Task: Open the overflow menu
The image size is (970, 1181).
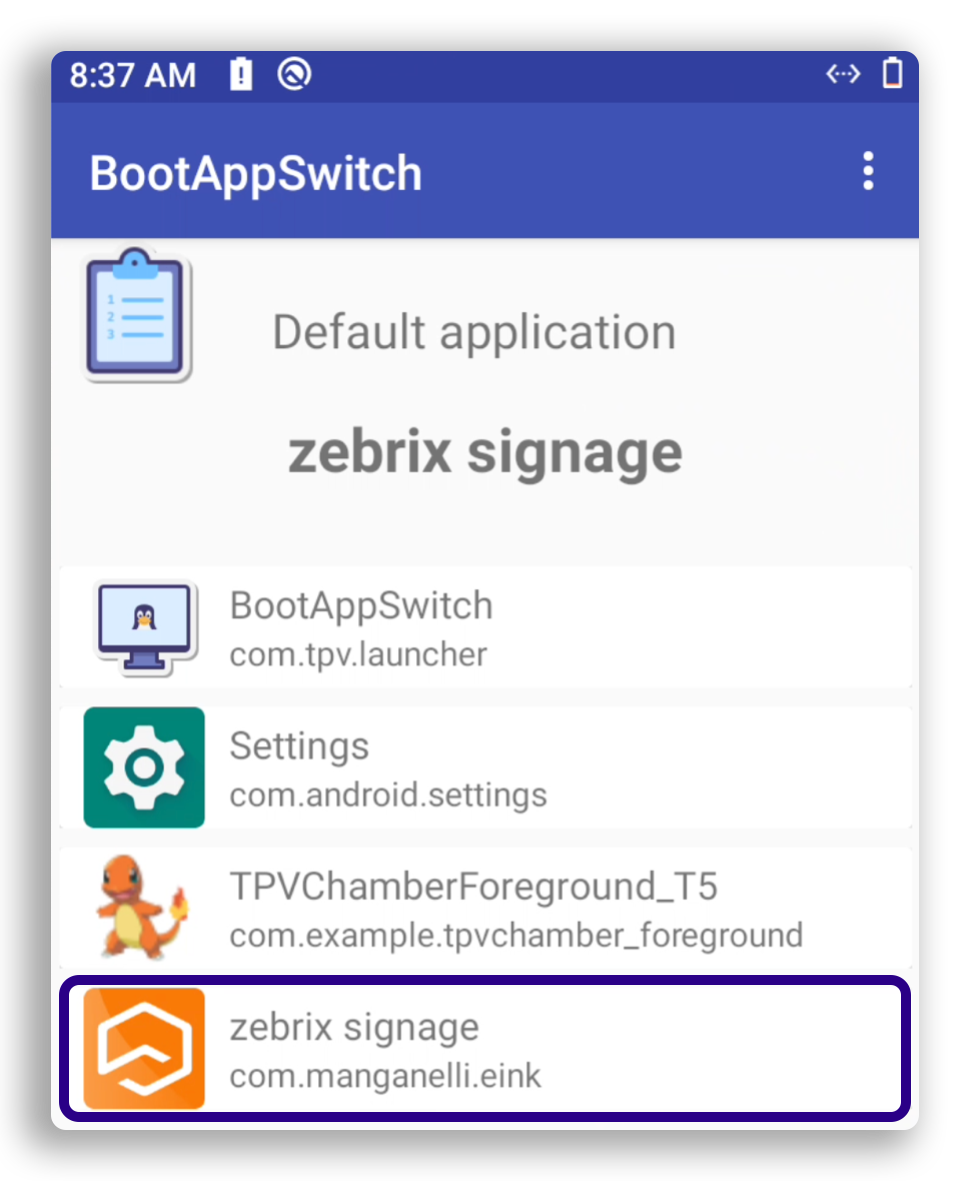Action: pos(867,172)
